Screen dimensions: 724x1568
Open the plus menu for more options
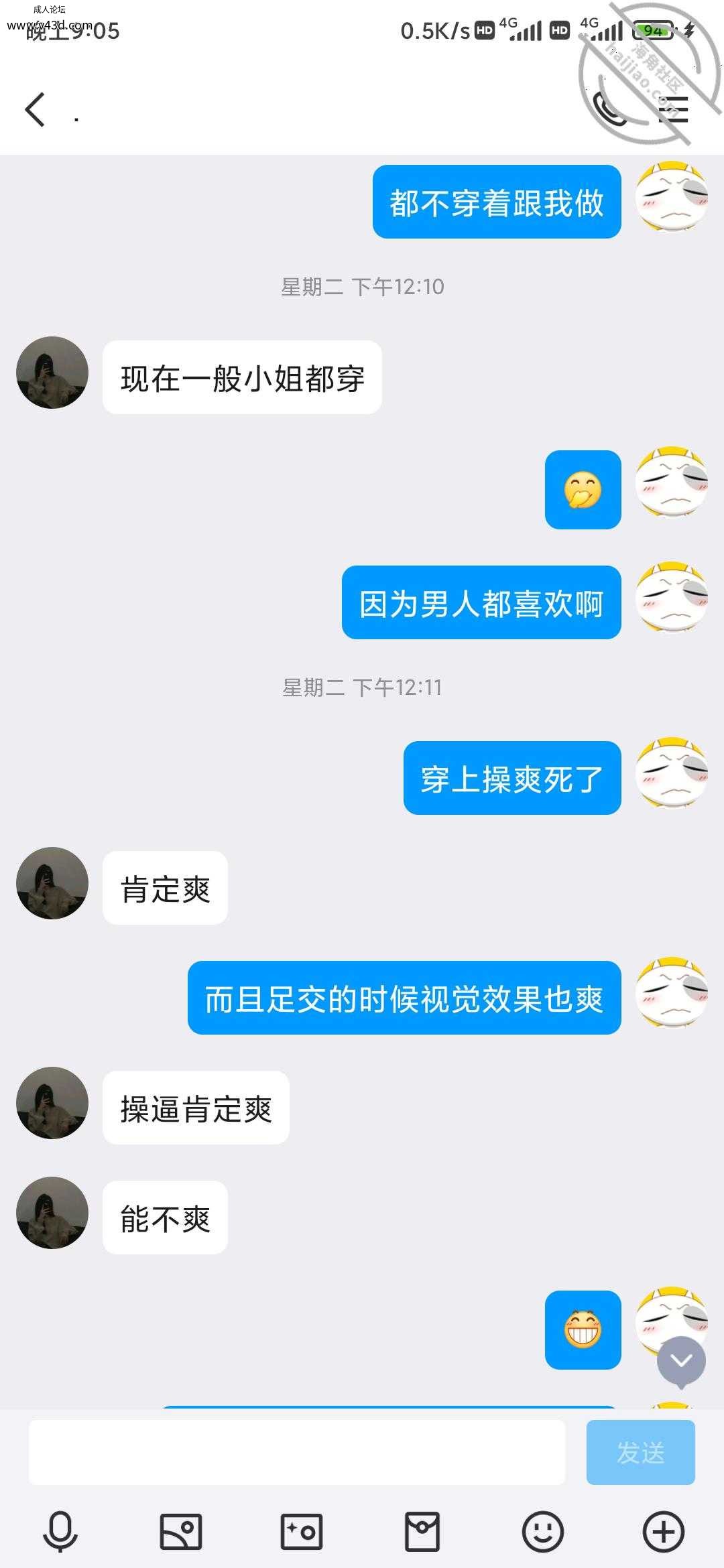664,1532
